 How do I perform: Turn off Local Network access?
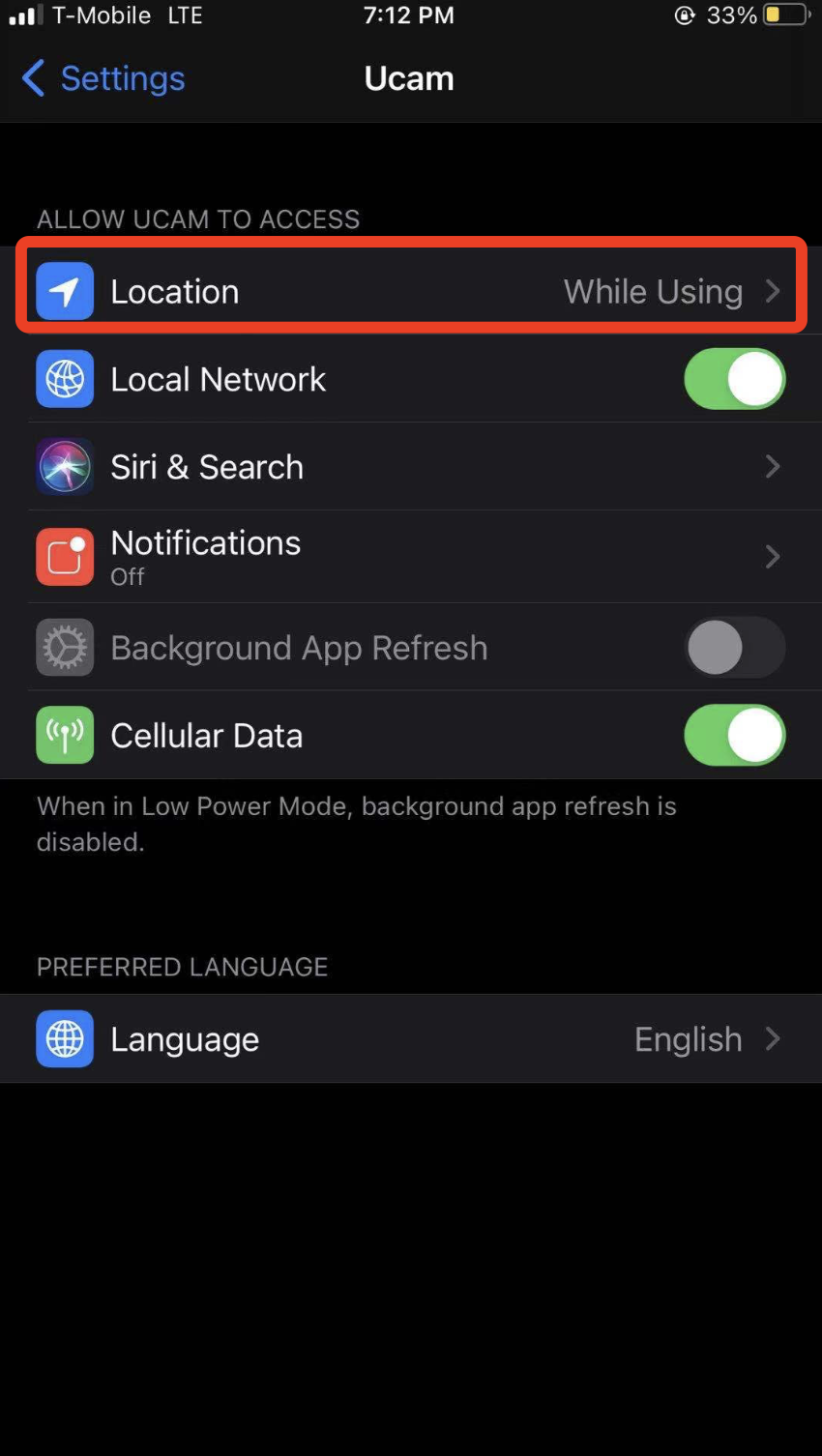734,379
